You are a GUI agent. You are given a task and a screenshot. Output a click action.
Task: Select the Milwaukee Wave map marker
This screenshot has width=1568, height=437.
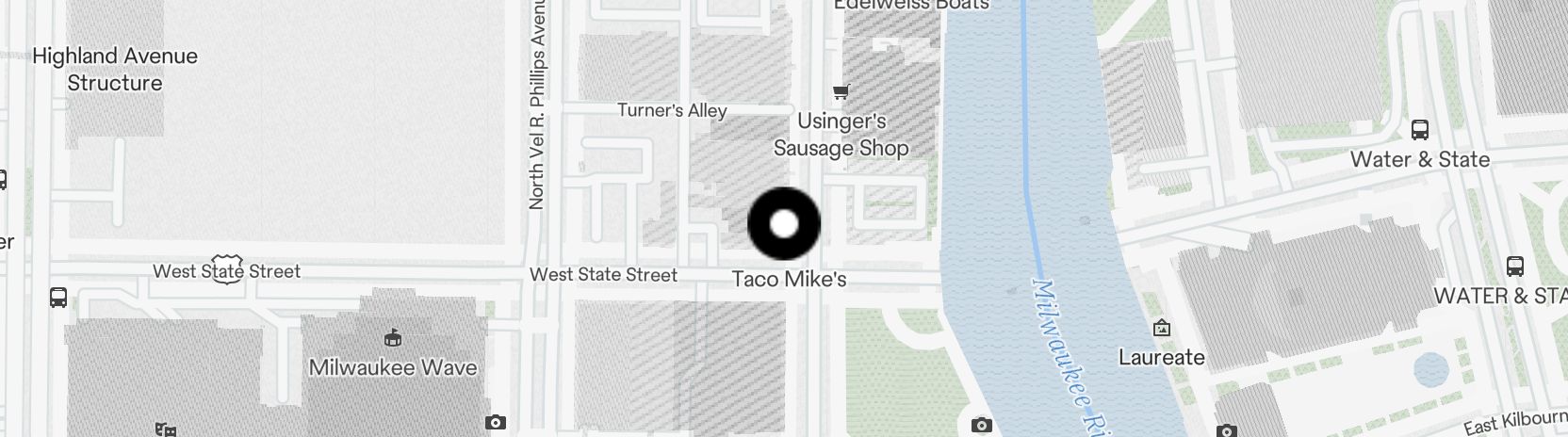pyautogui.click(x=393, y=337)
